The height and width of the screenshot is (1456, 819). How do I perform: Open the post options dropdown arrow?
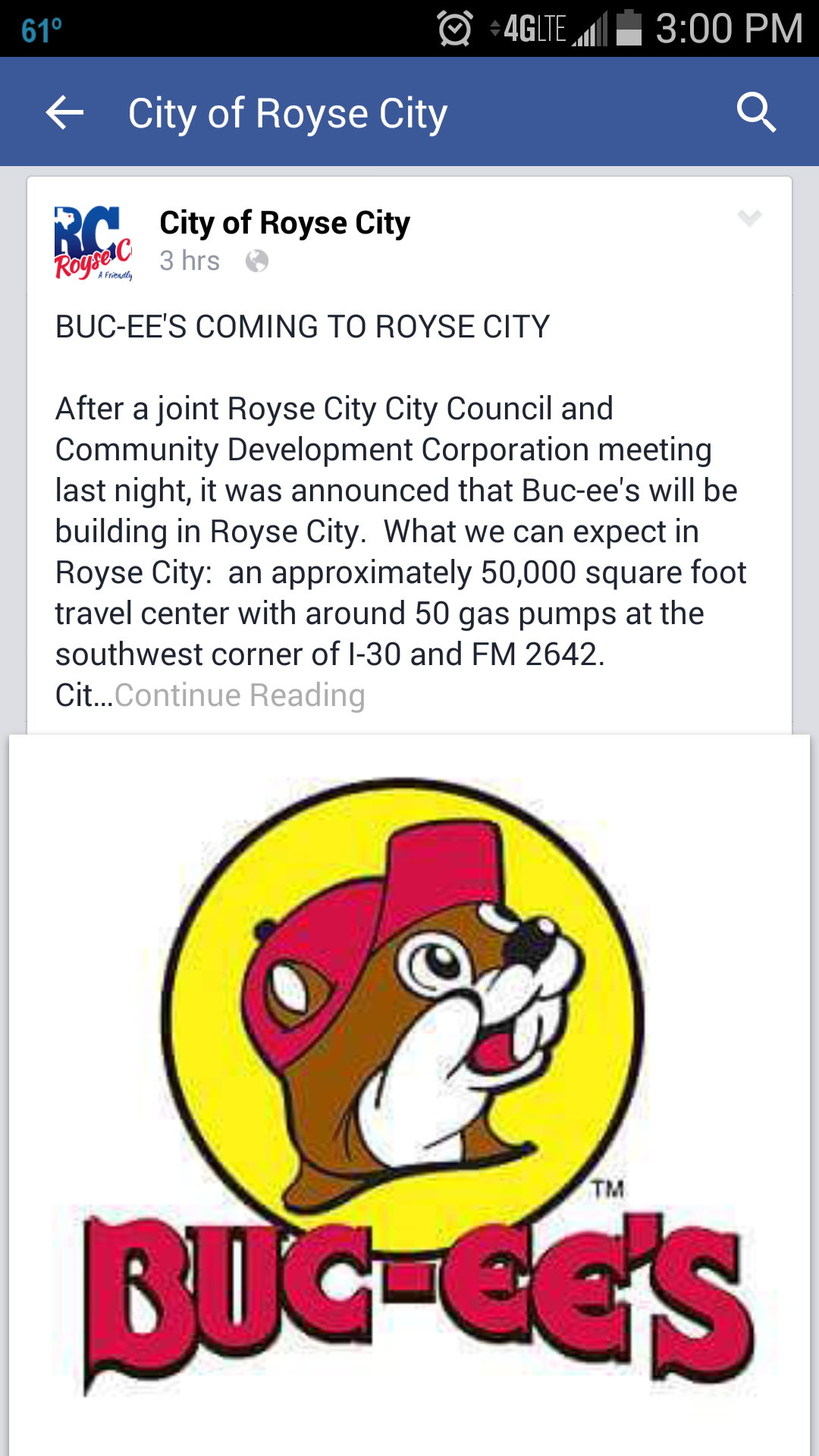749,218
